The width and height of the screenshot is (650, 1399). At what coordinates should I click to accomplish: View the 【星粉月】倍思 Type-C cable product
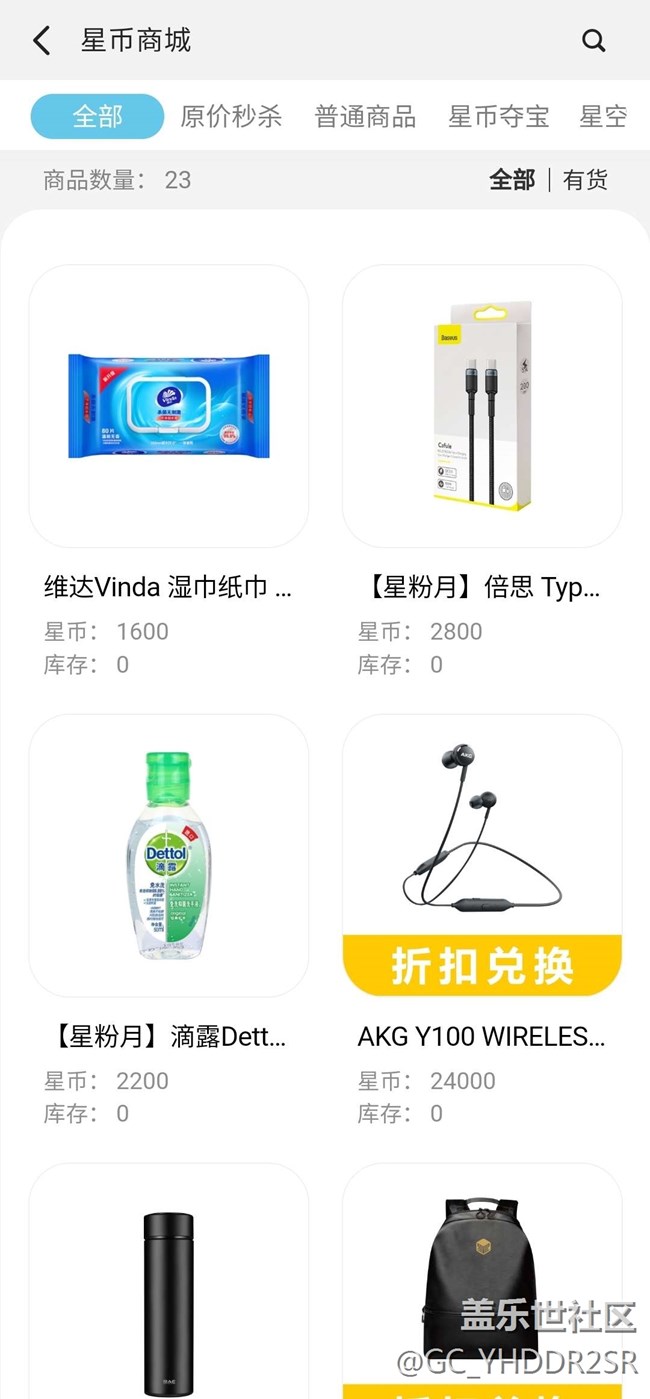(482, 406)
